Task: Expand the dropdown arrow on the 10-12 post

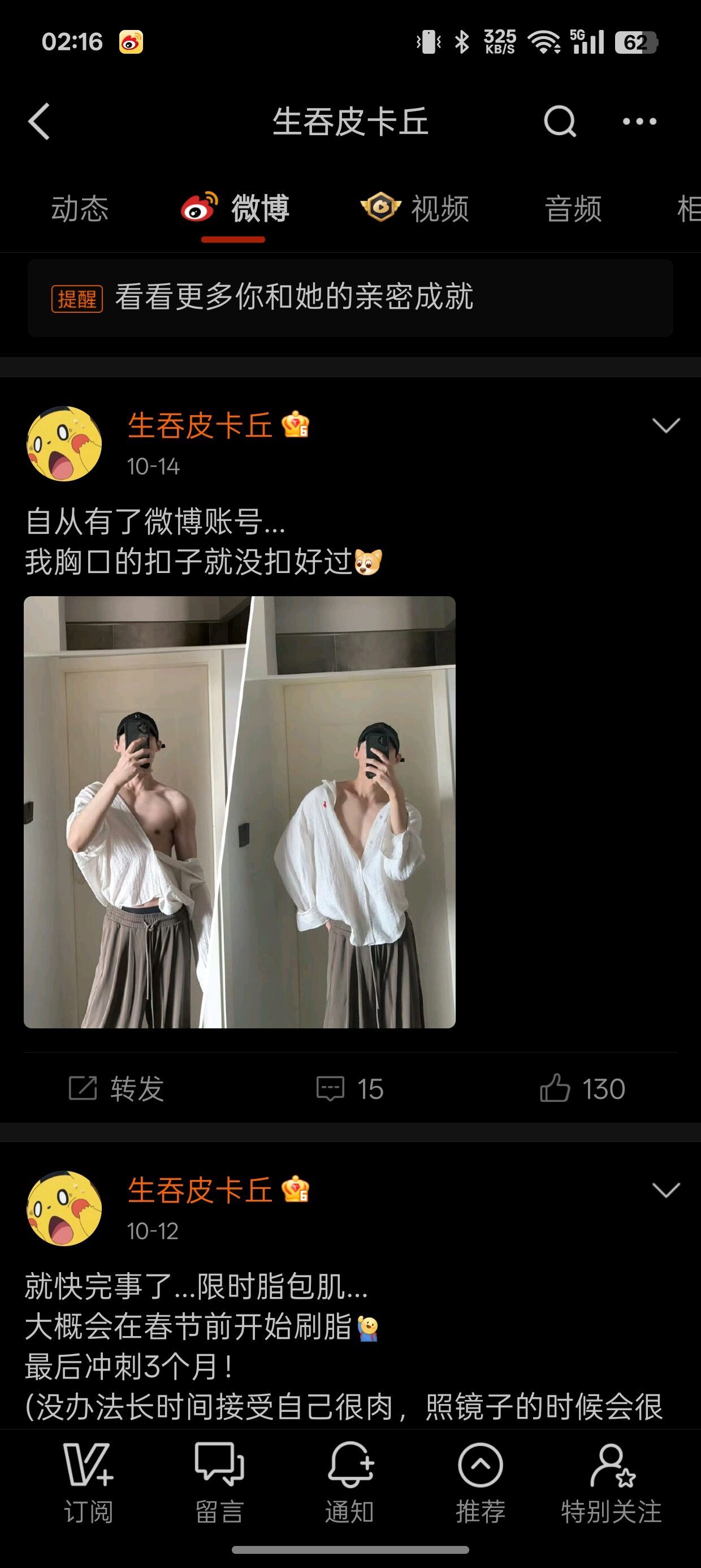Action: pos(666,1190)
